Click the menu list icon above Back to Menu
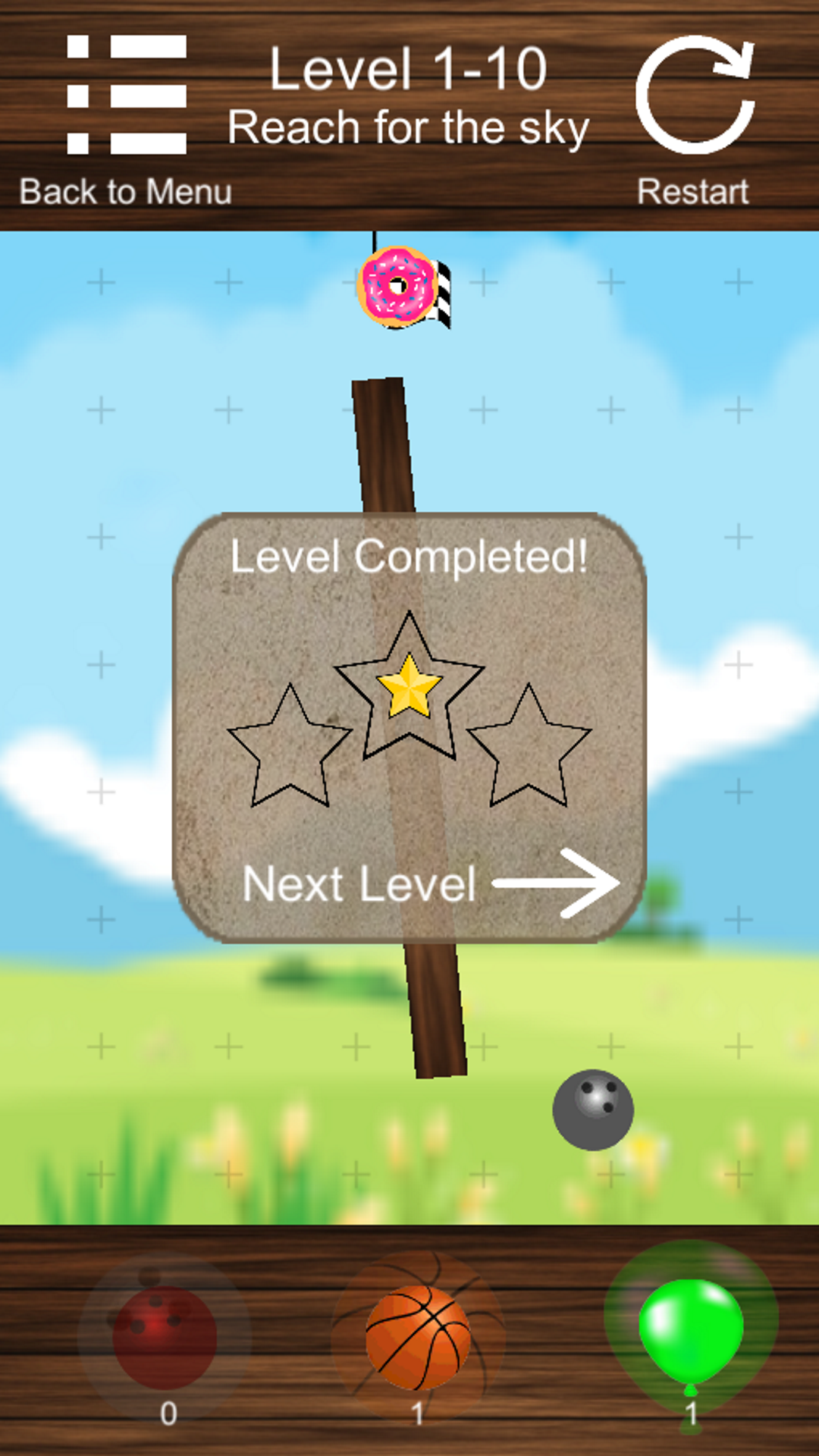Viewport: 819px width, 1456px height. [127, 95]
